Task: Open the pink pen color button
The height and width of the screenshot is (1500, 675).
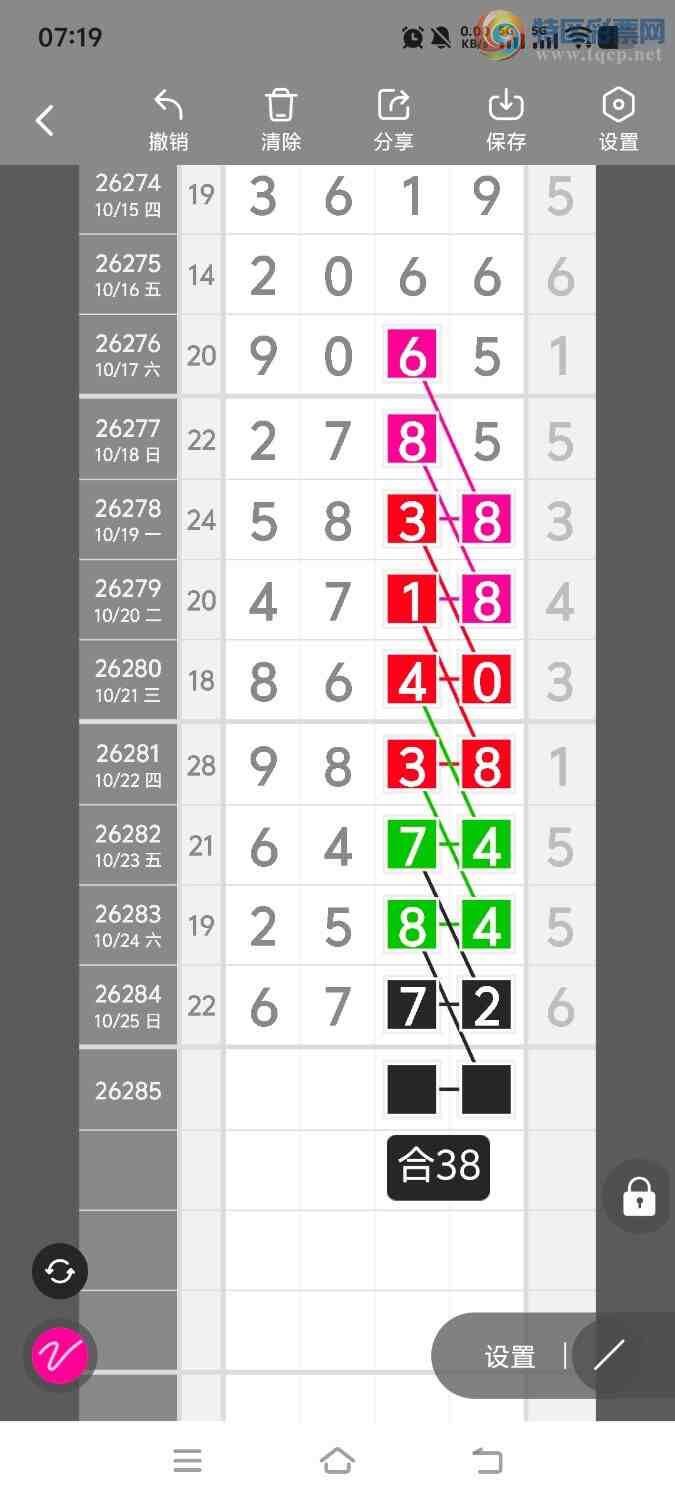Action: coord(60,1356)
